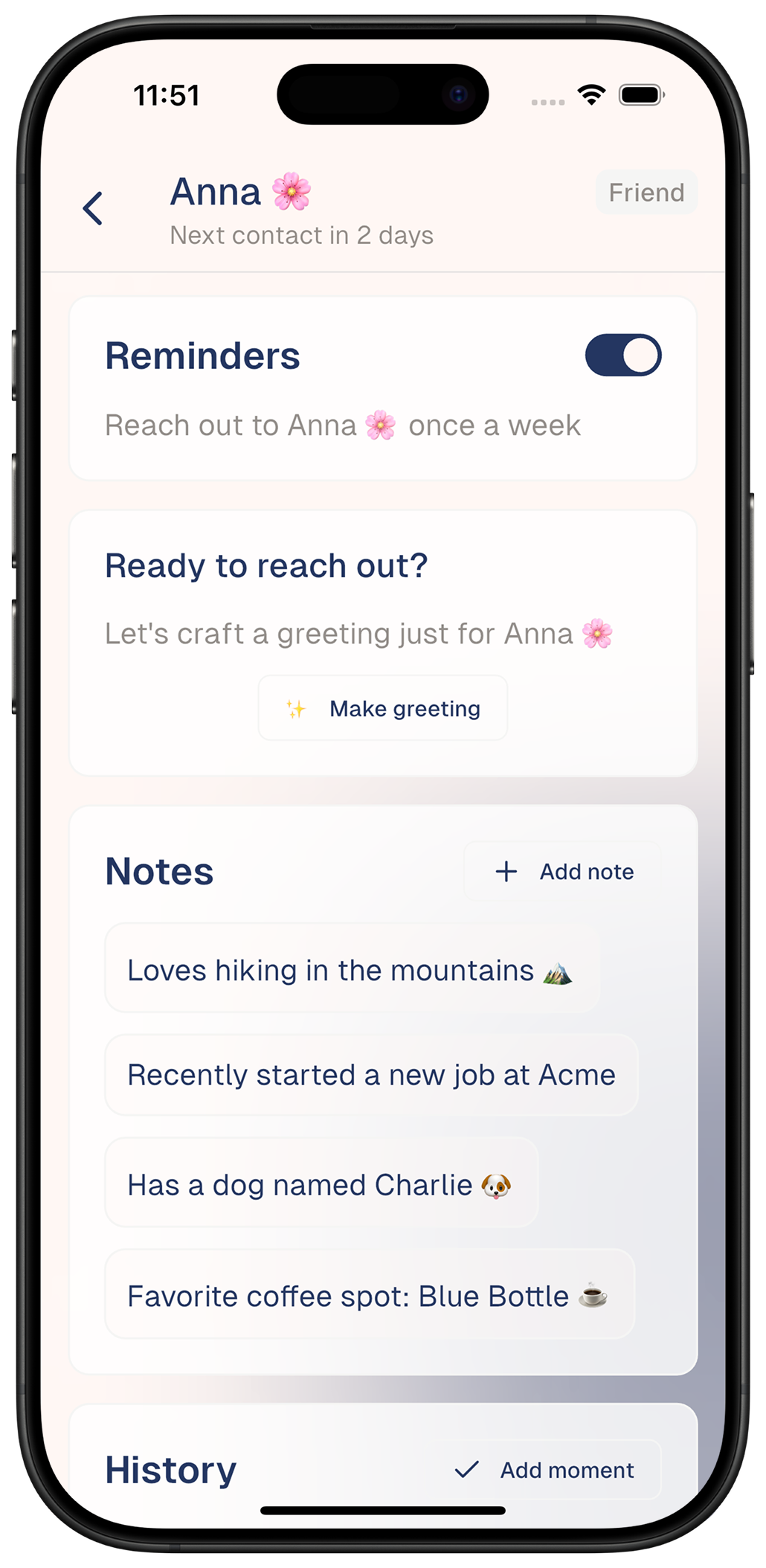
Task: Open the hiking in the mountains note
Action: click(x=352, y=969)
